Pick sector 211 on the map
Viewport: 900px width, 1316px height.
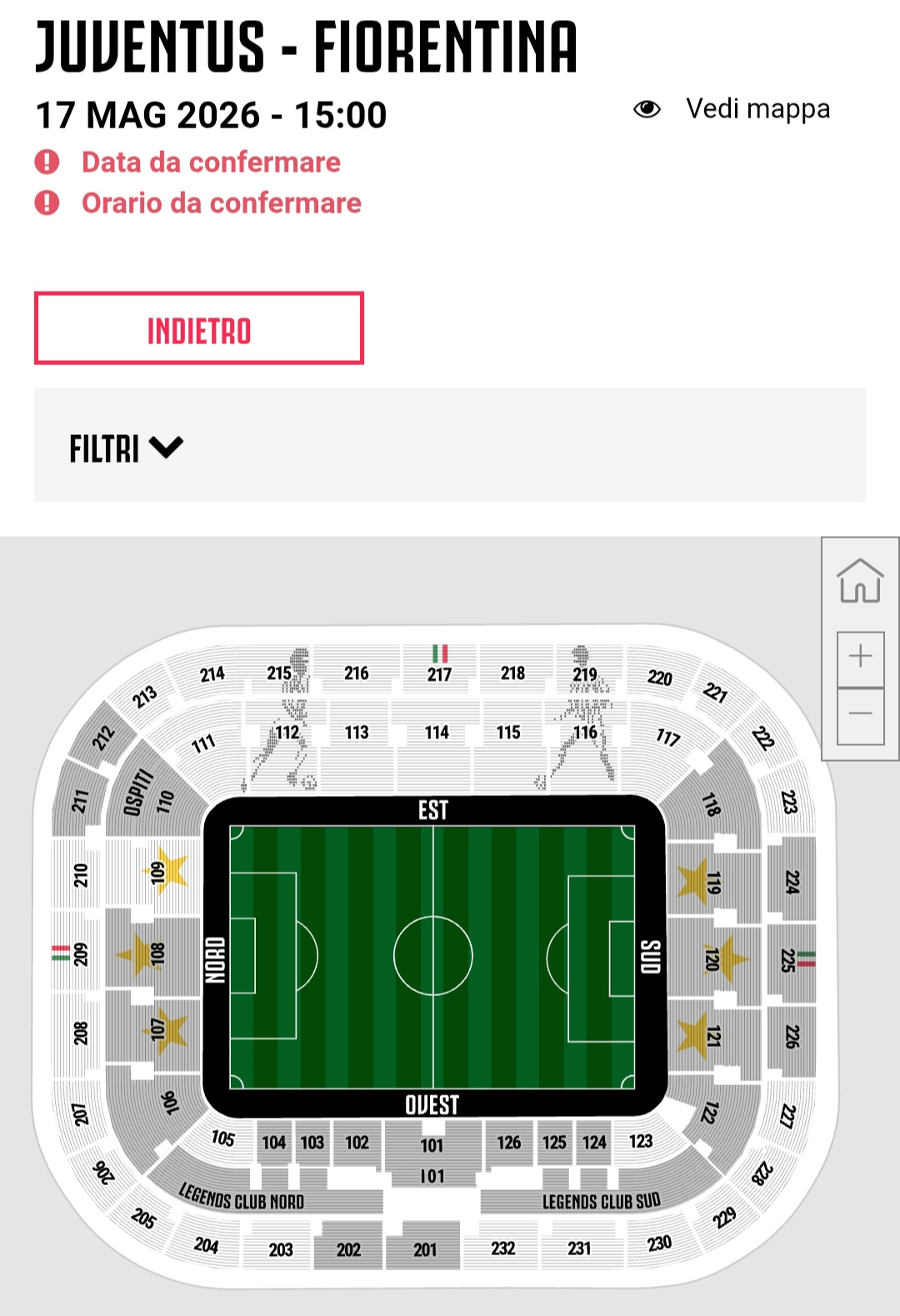pyautogui.click(x=79, y=802)
